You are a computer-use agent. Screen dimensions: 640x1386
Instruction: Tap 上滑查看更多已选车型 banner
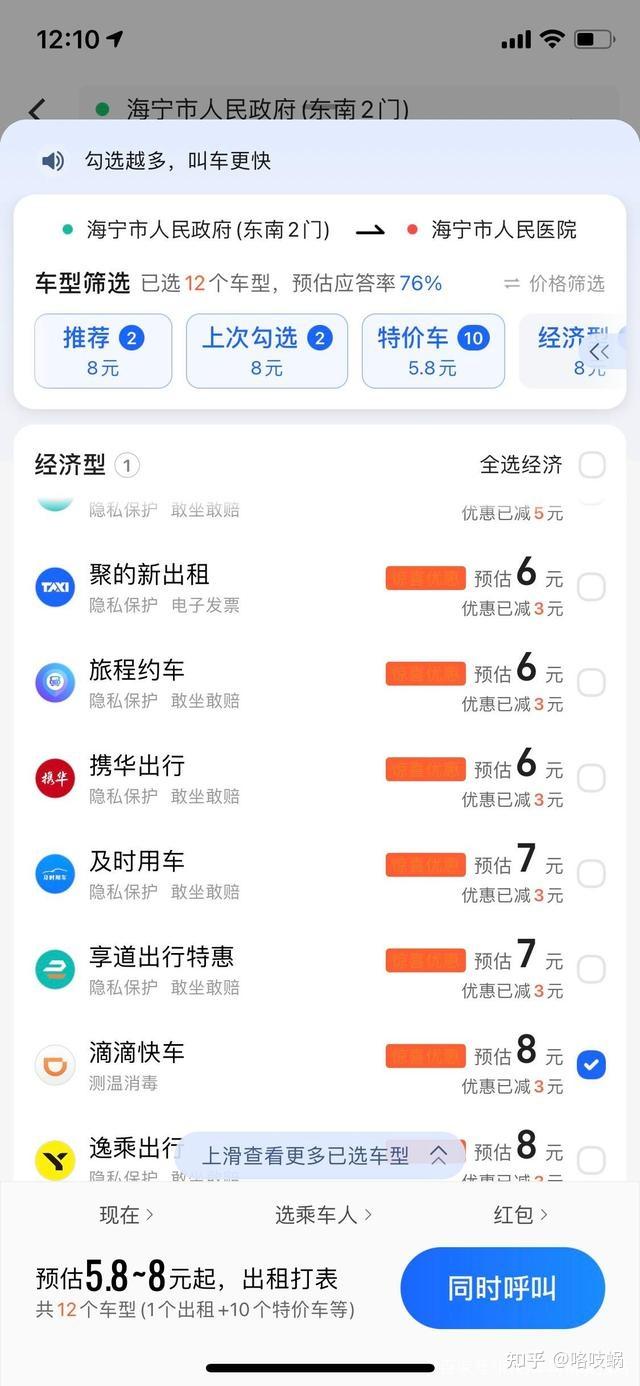point(322,1156)
